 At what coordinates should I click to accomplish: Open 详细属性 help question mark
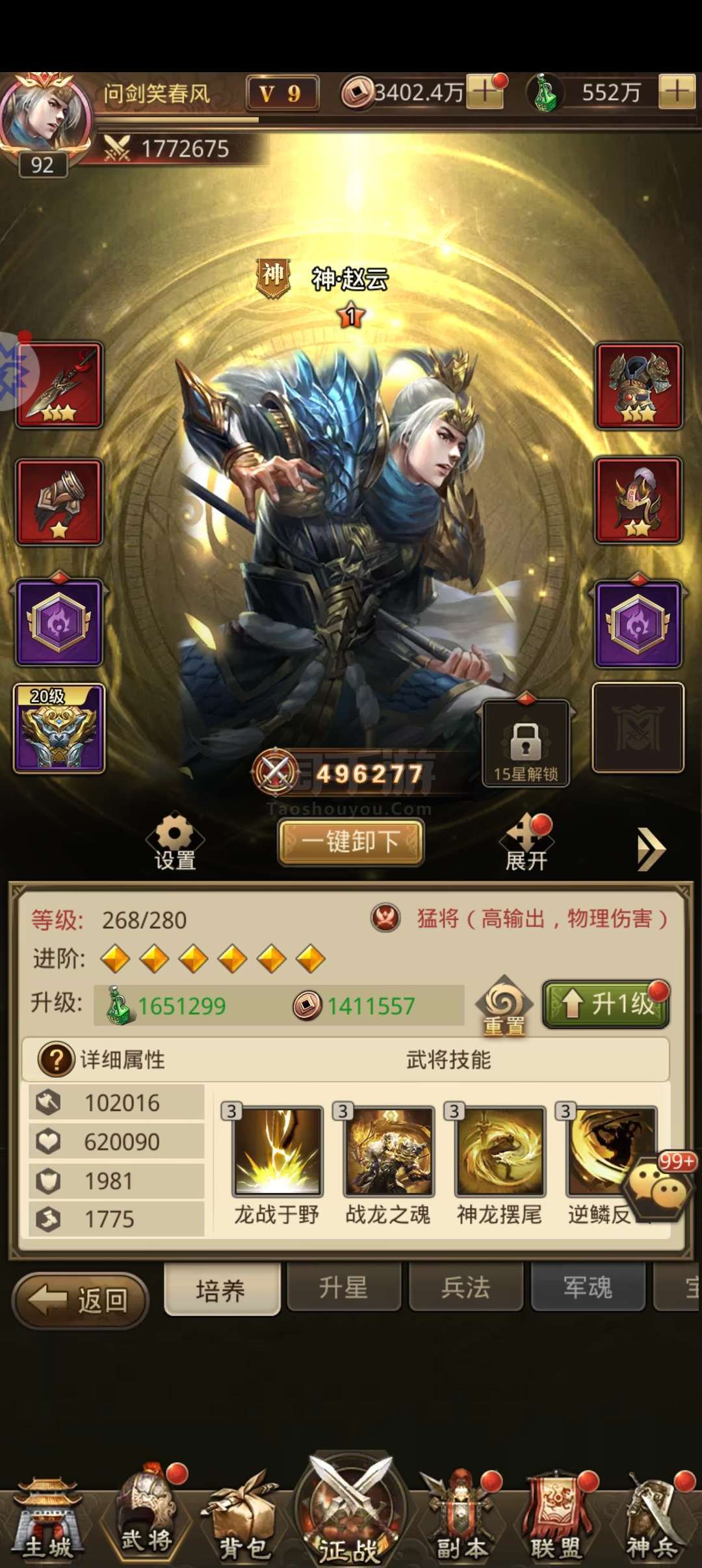[x=56, y=1059]
